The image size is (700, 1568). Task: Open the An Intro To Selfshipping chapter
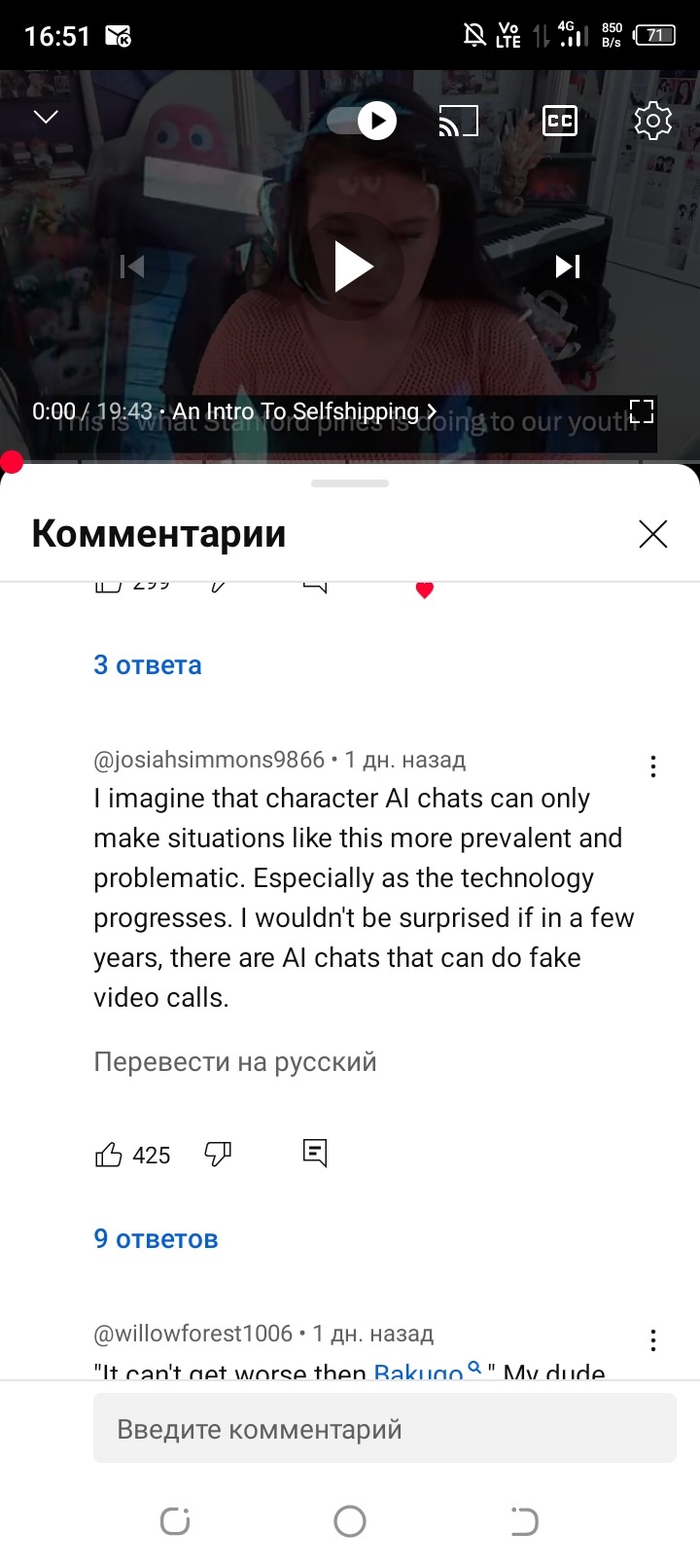click(x=303, y=411)
